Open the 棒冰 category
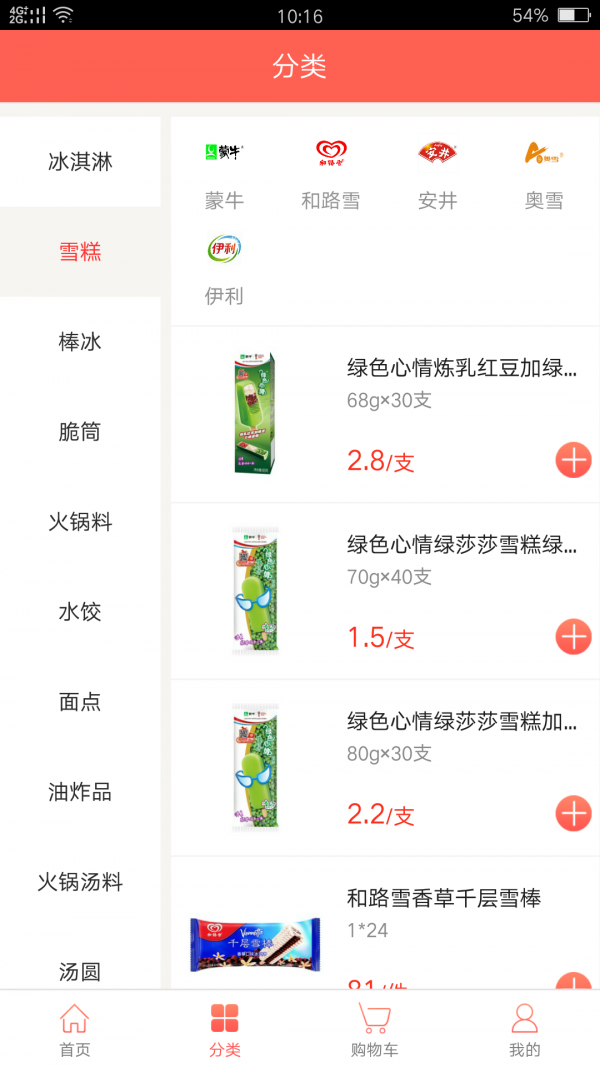 [80, 342]
